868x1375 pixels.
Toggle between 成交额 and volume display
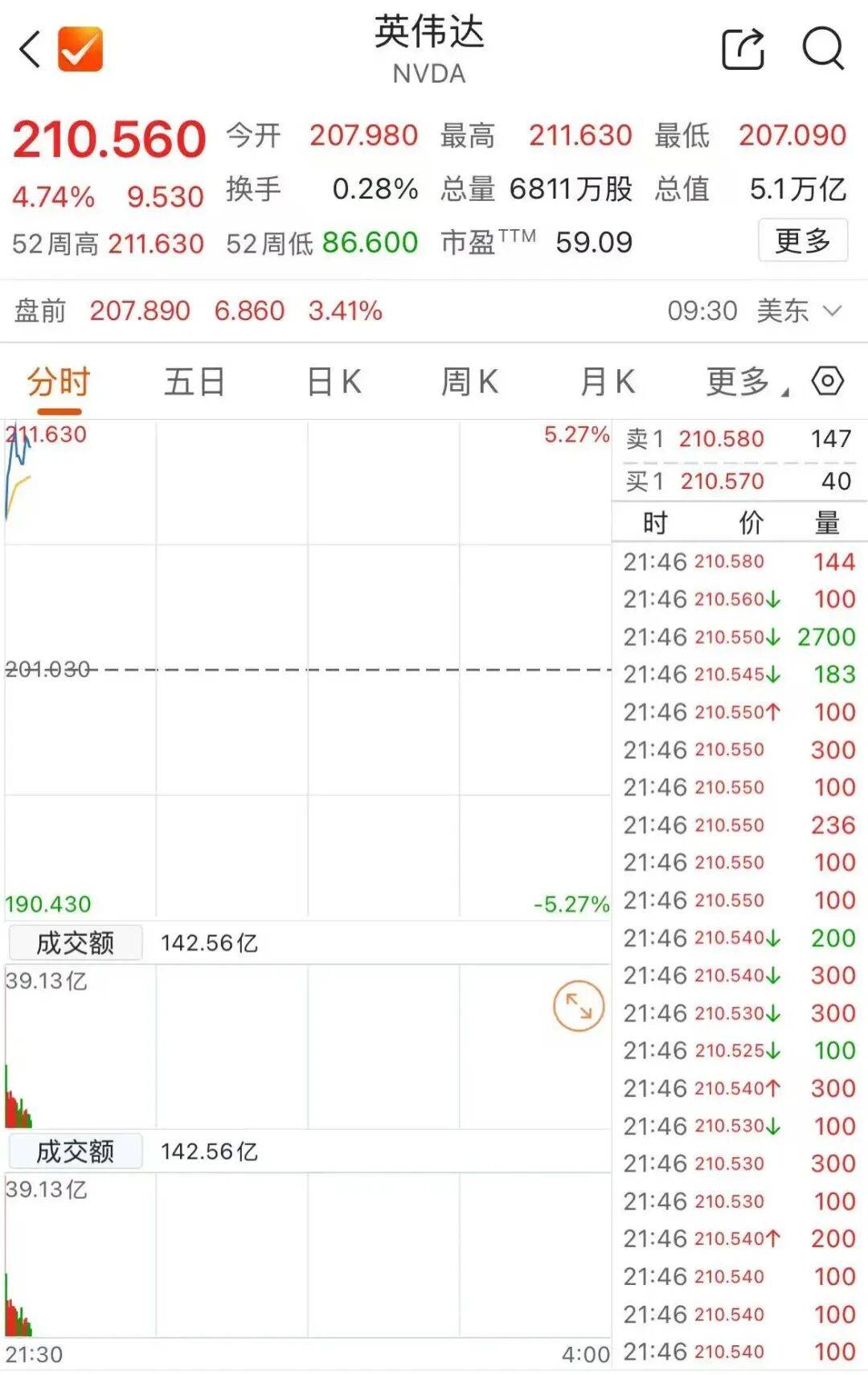click(76, 941)
